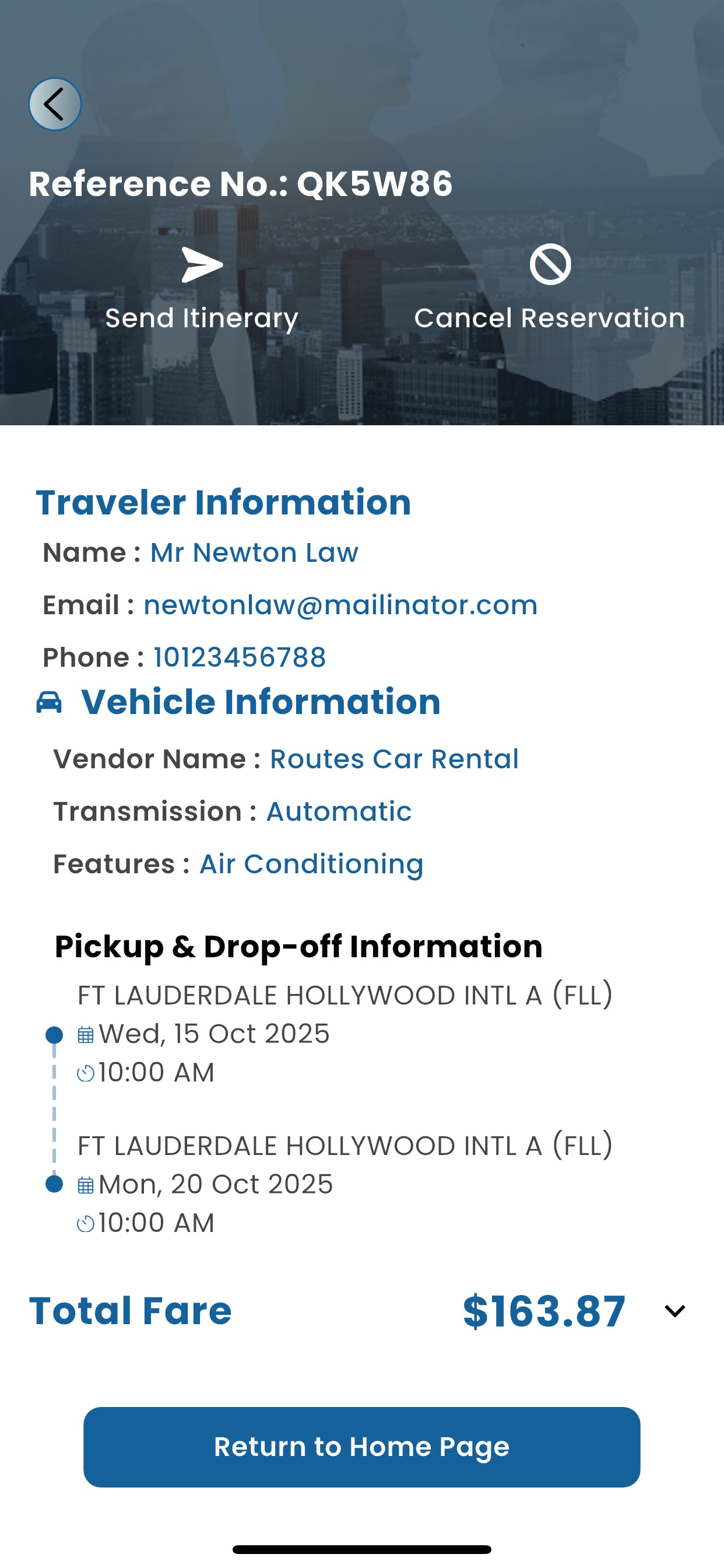This screenshot has height=1568, width=724.
Task: Go back using the arrow button
Action: (55, 104)
